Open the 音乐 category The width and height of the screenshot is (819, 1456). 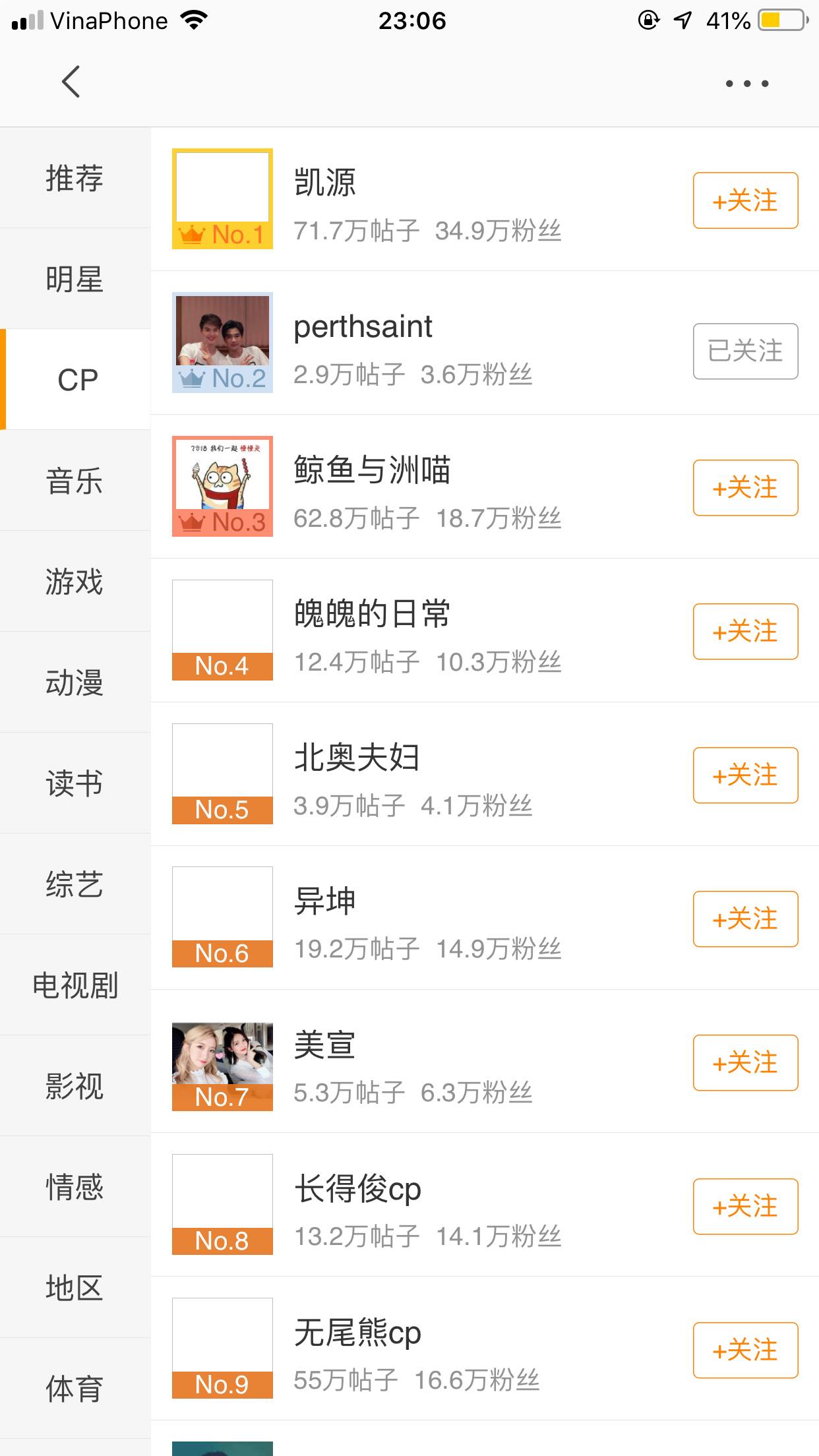[x=75, y=481]
